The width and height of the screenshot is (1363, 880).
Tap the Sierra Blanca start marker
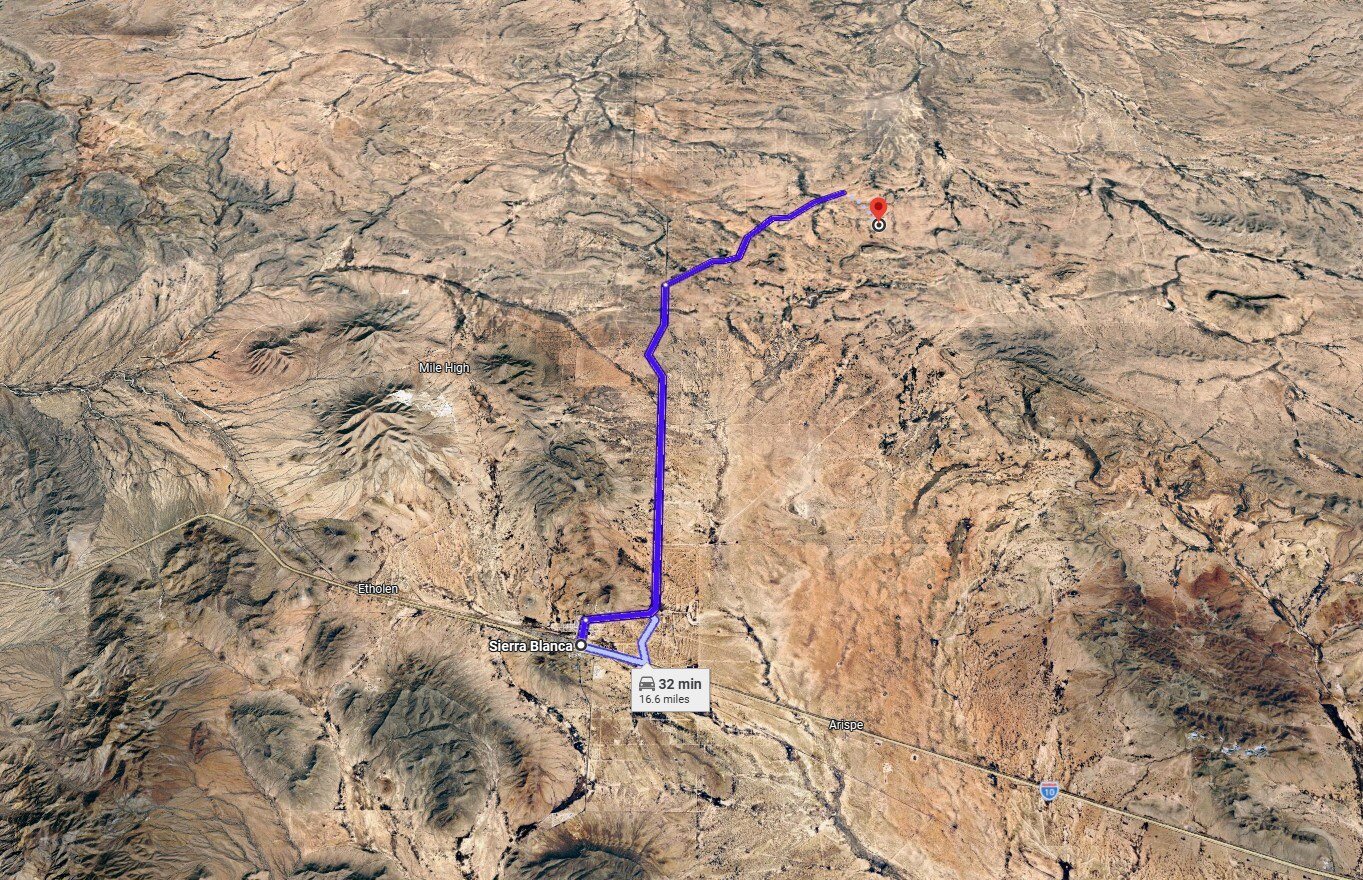581,646
